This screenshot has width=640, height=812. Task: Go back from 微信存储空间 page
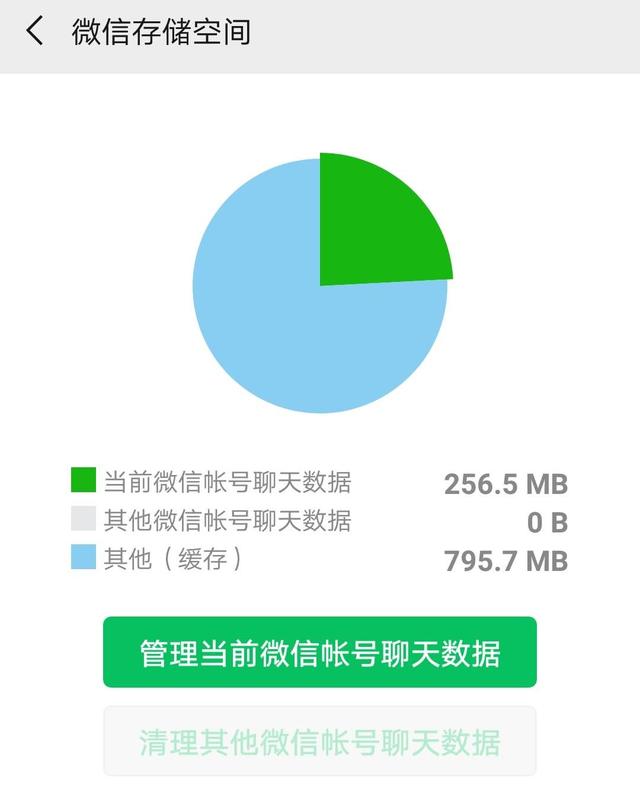[x=35, y=32]
